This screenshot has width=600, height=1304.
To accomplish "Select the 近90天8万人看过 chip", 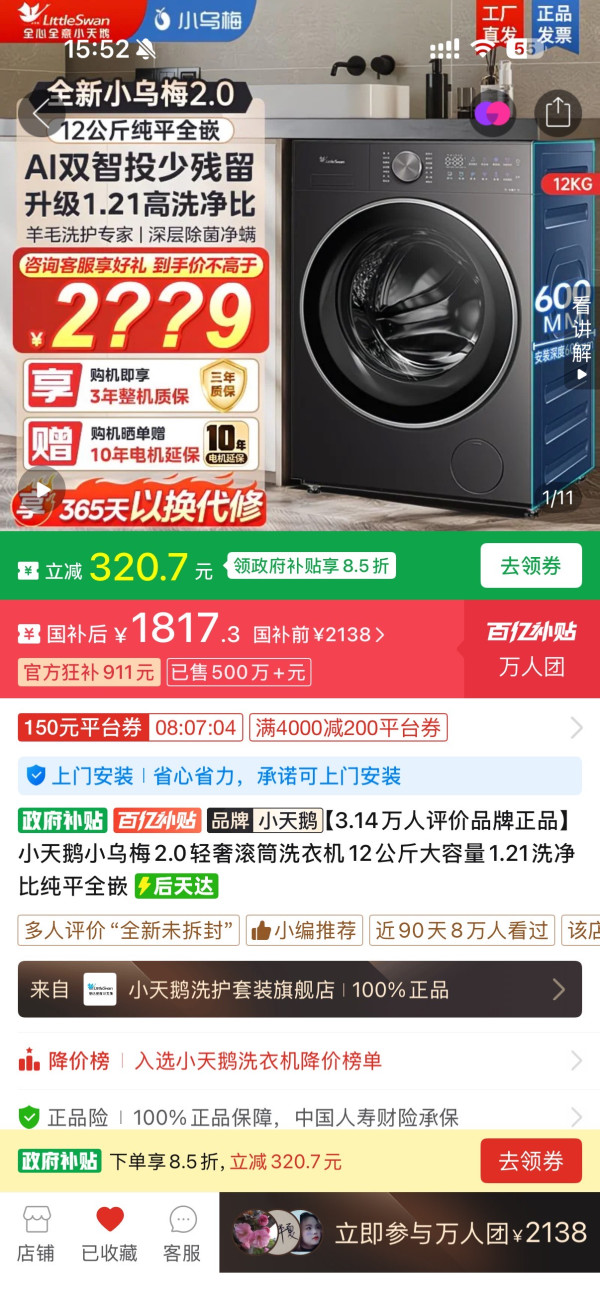I will [463, 930].
